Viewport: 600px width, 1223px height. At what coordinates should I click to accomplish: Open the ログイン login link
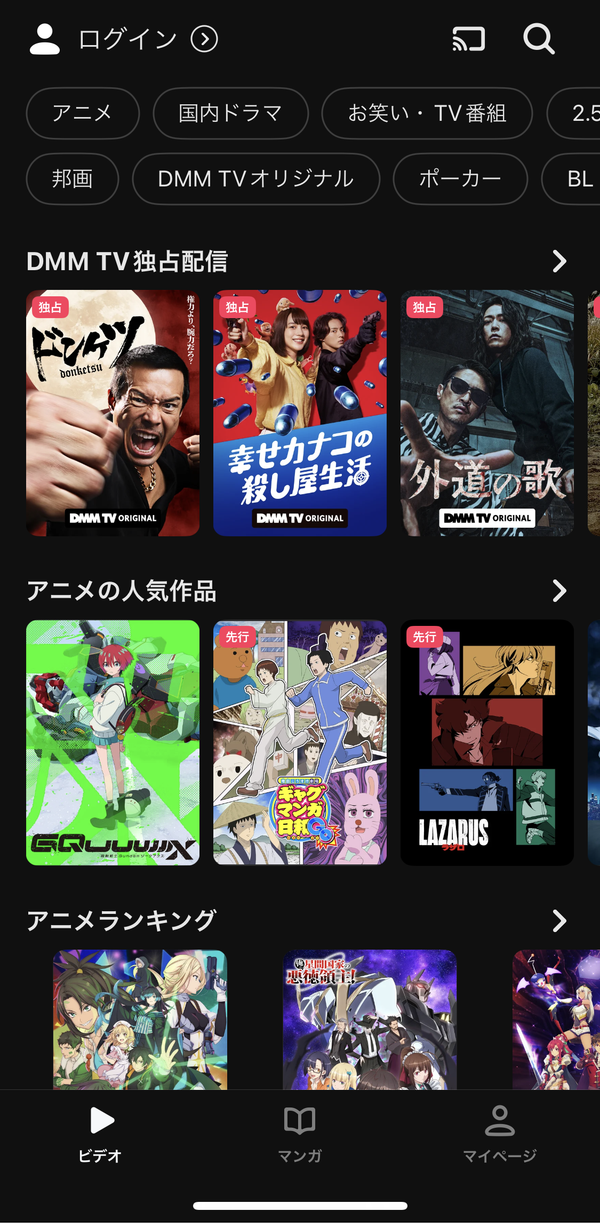point(124,39)
